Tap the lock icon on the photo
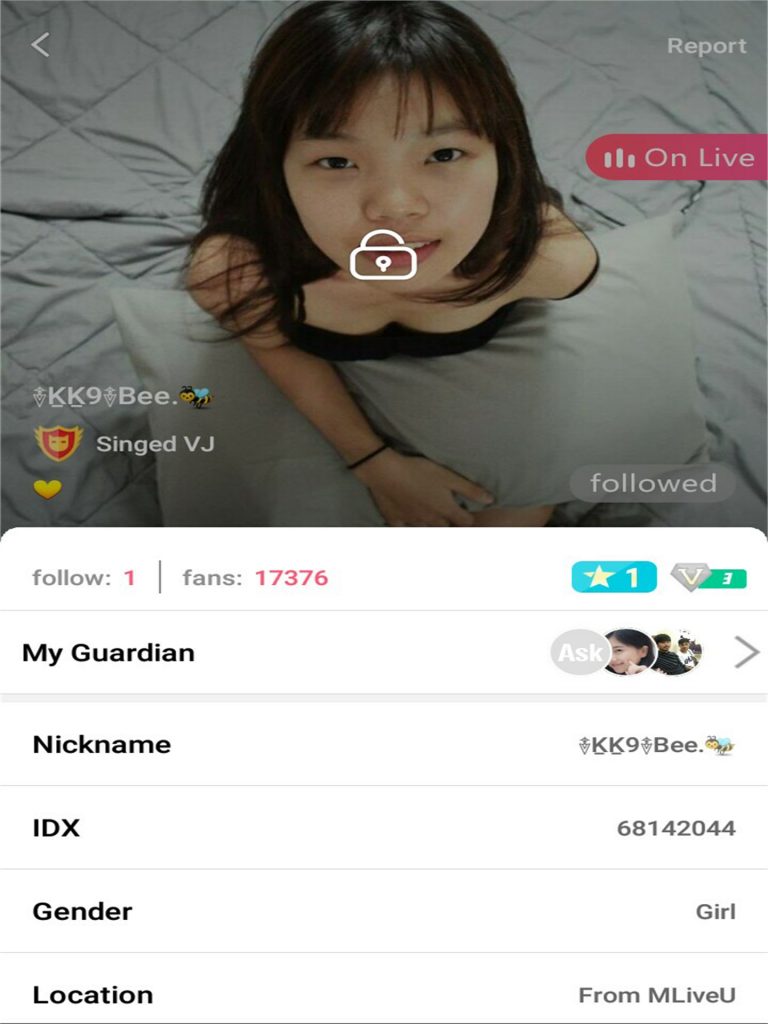The image size is (768, 1024). click(x=383, y=254)
